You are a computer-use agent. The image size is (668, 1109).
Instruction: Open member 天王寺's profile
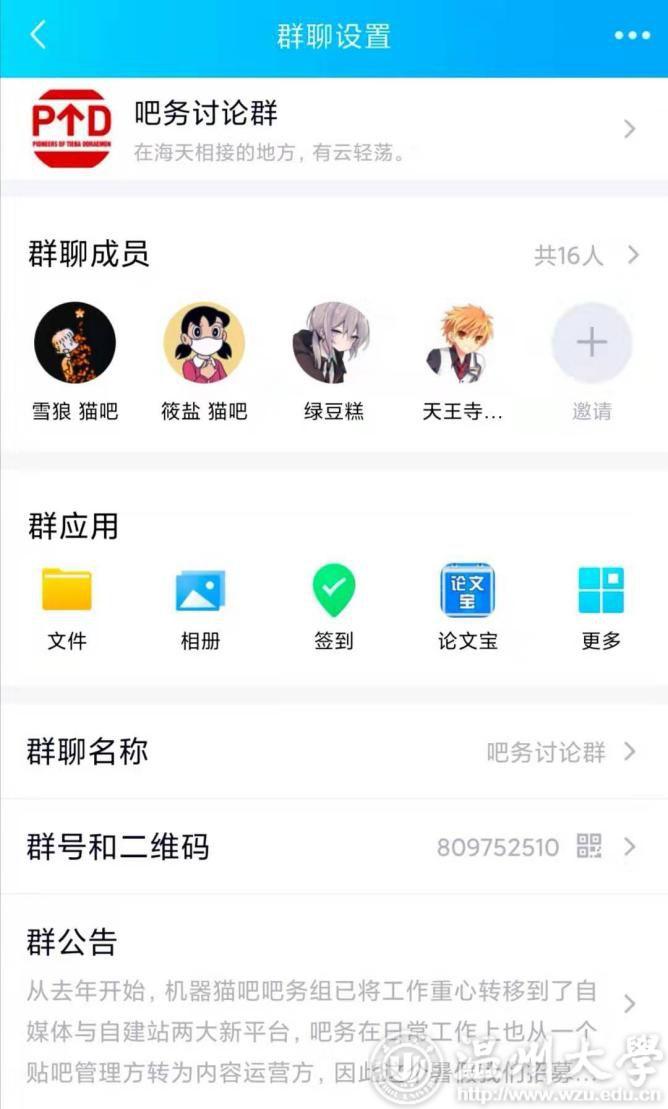coord(462,343)
